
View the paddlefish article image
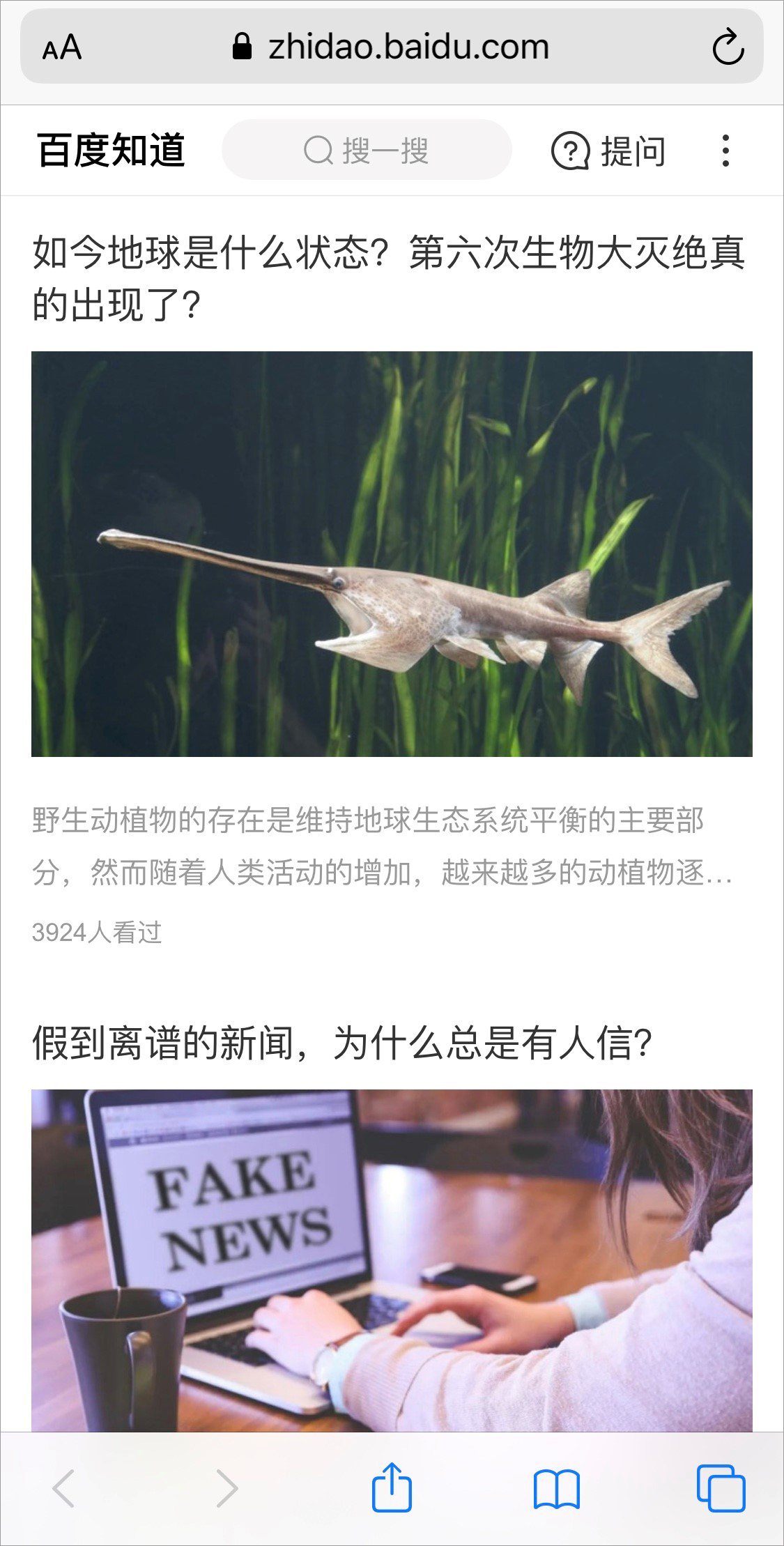pyautogui.click(x=392, y=553)
